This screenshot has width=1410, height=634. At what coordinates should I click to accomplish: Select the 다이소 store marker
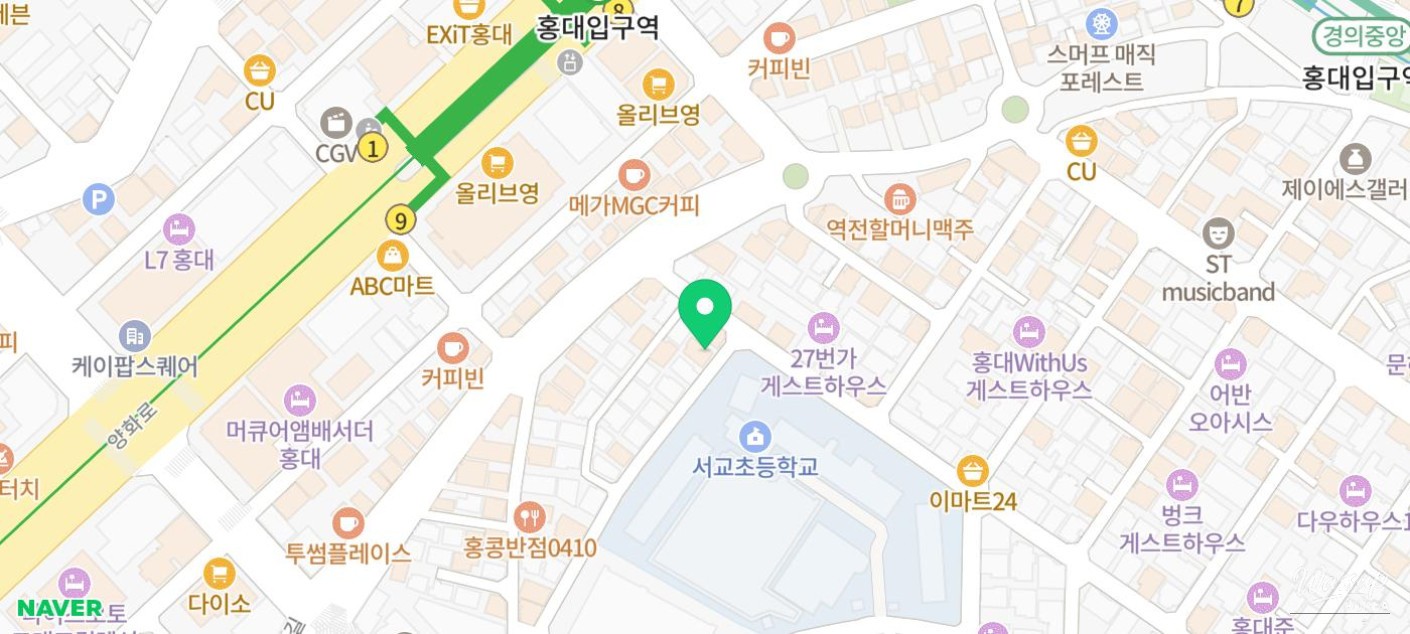point(219,573)
